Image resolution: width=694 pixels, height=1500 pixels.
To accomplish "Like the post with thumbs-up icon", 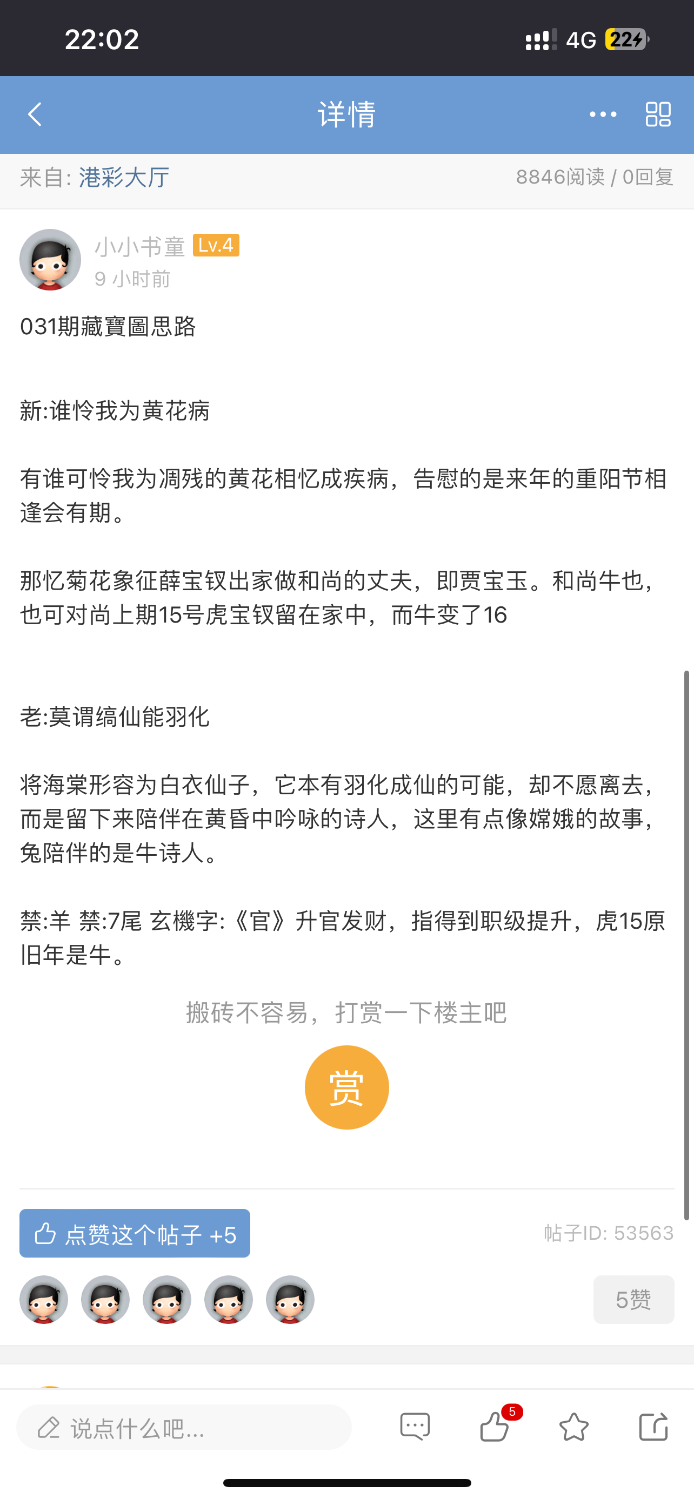I will pyautogui.click(x=495, y=1427).
